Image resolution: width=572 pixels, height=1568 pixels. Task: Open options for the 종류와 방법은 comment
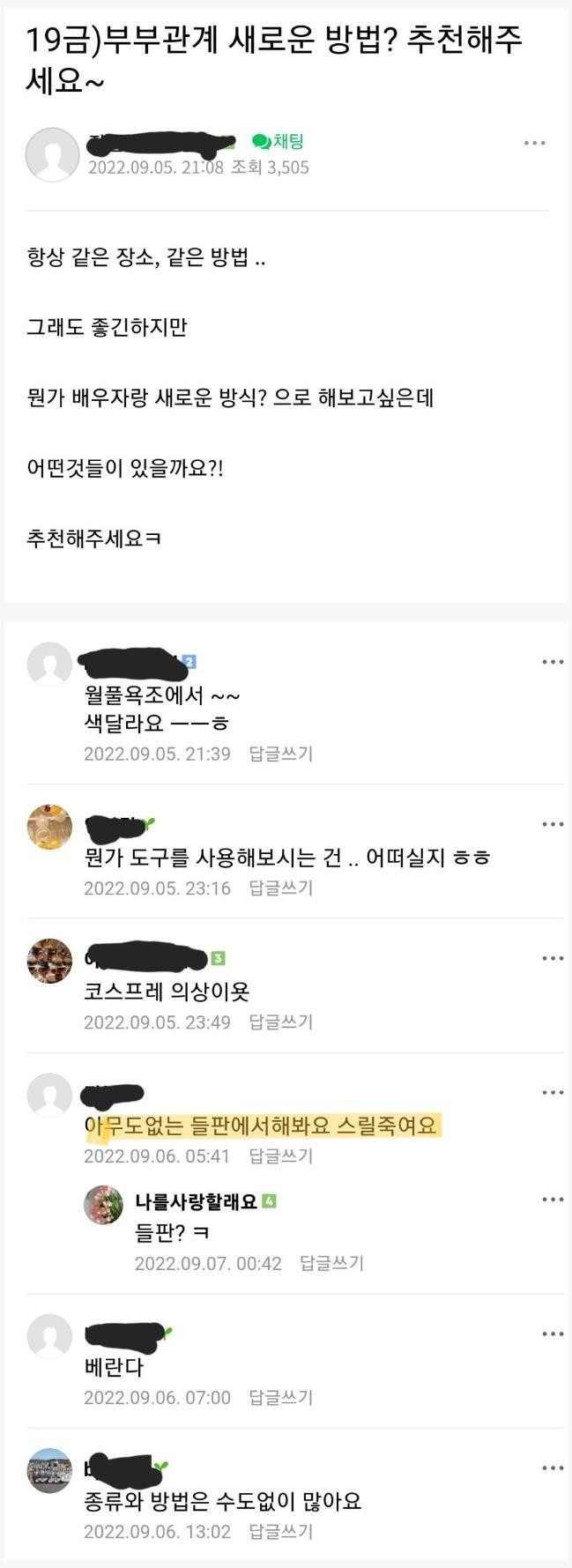tap(553, 1468)
